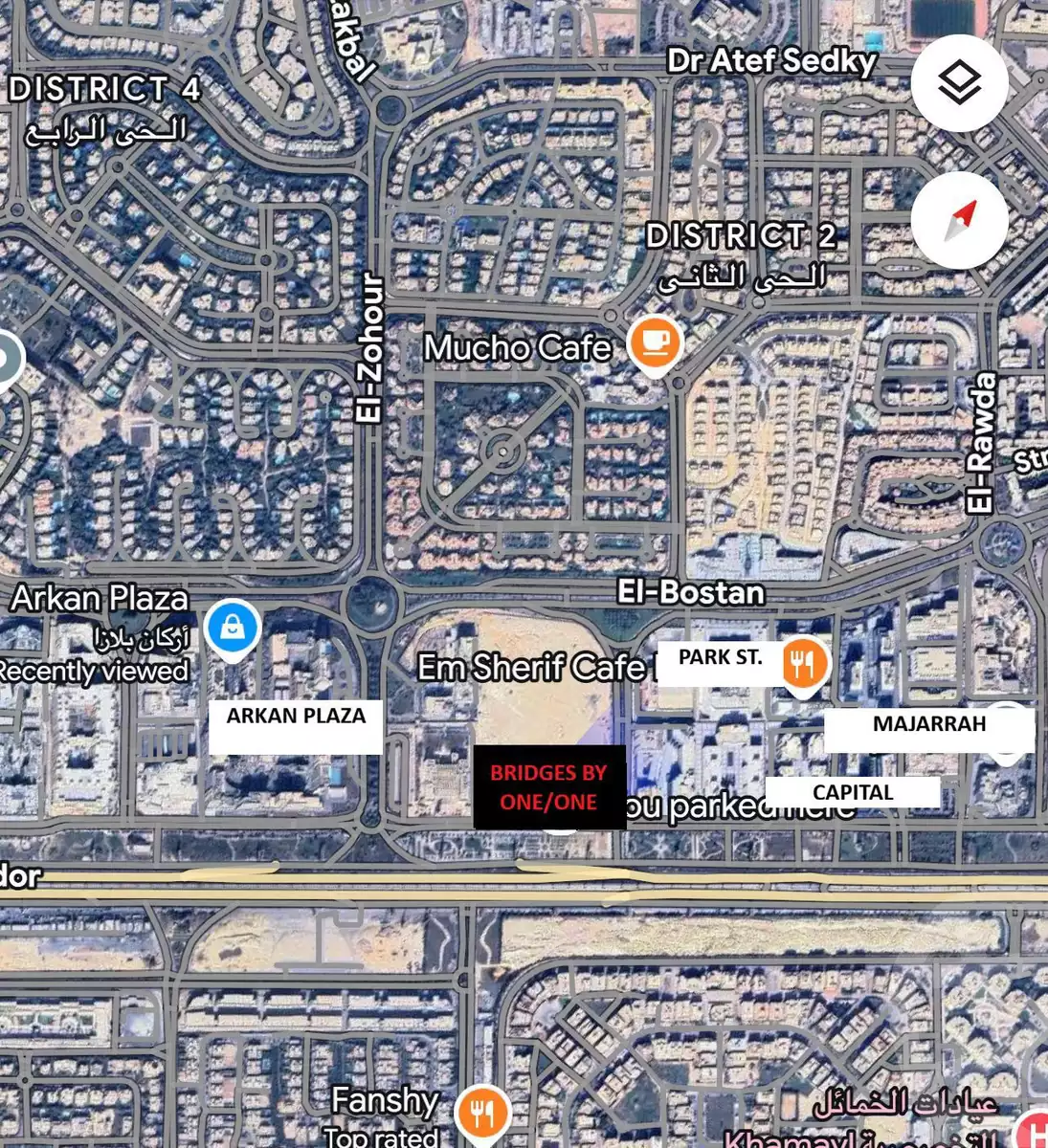Open the BRIDGES BY ONE/ONE label
Viewport: 1048px width, 1148px height.
click(547, 785)
